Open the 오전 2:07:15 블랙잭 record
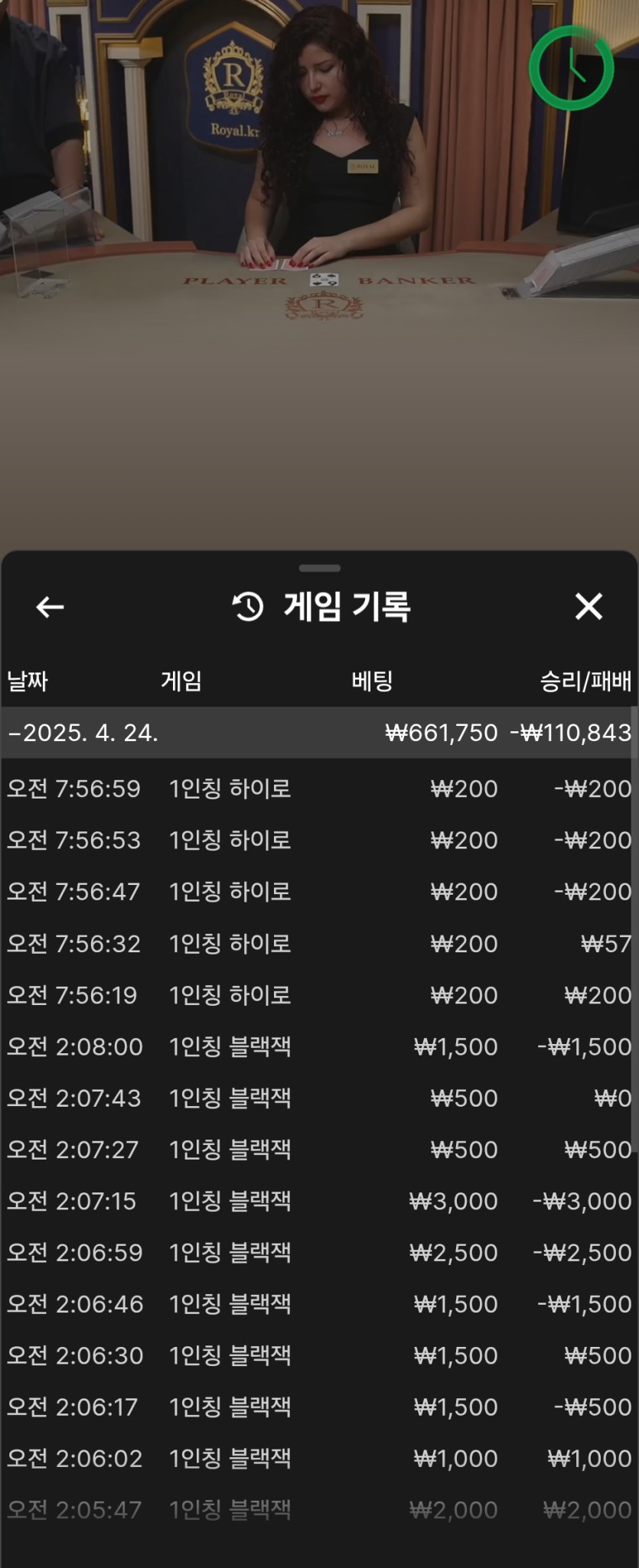This screenshot has height=1568, width=639. (318, 1201)
